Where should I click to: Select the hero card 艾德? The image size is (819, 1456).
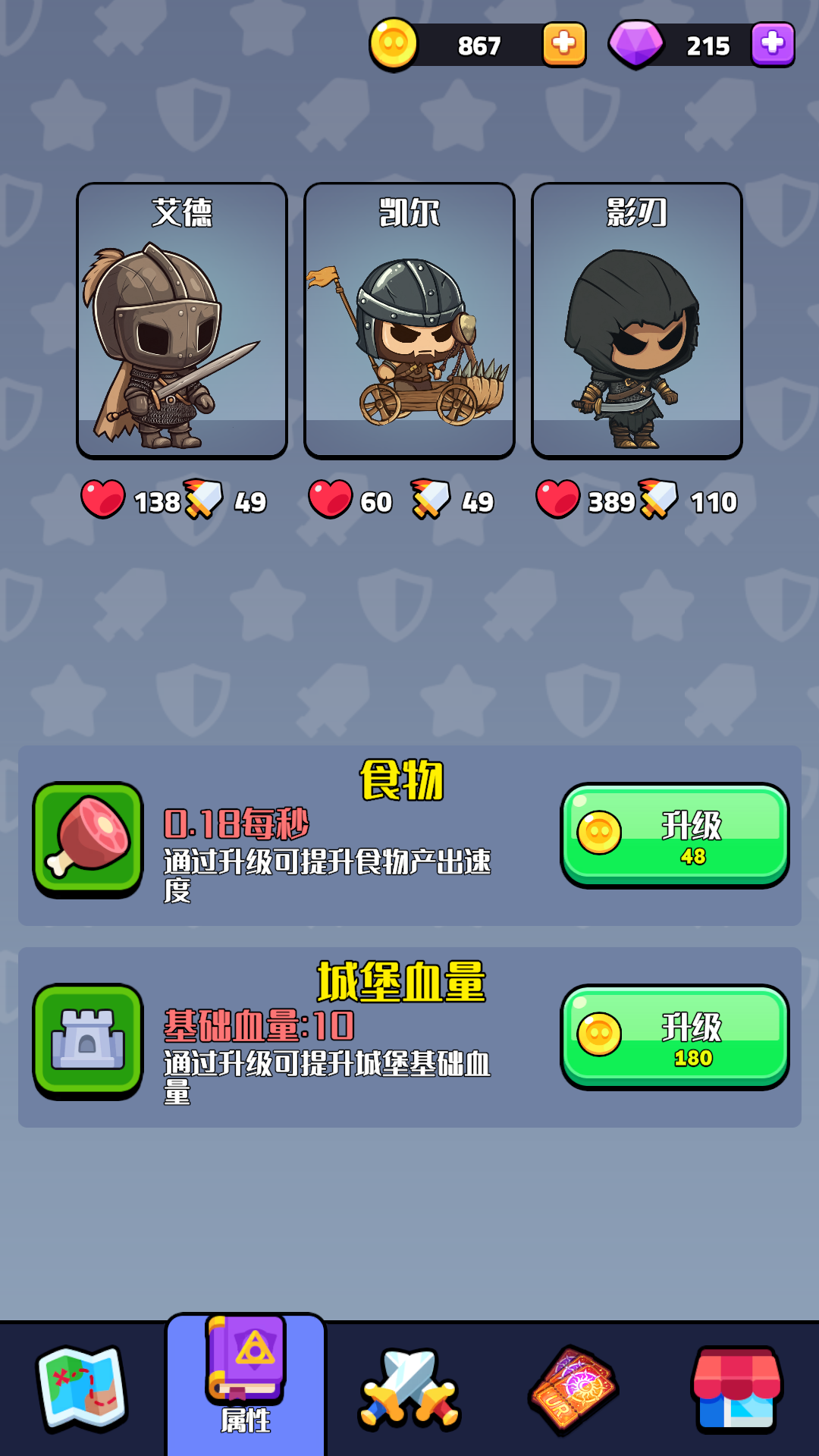coord(182,321)
